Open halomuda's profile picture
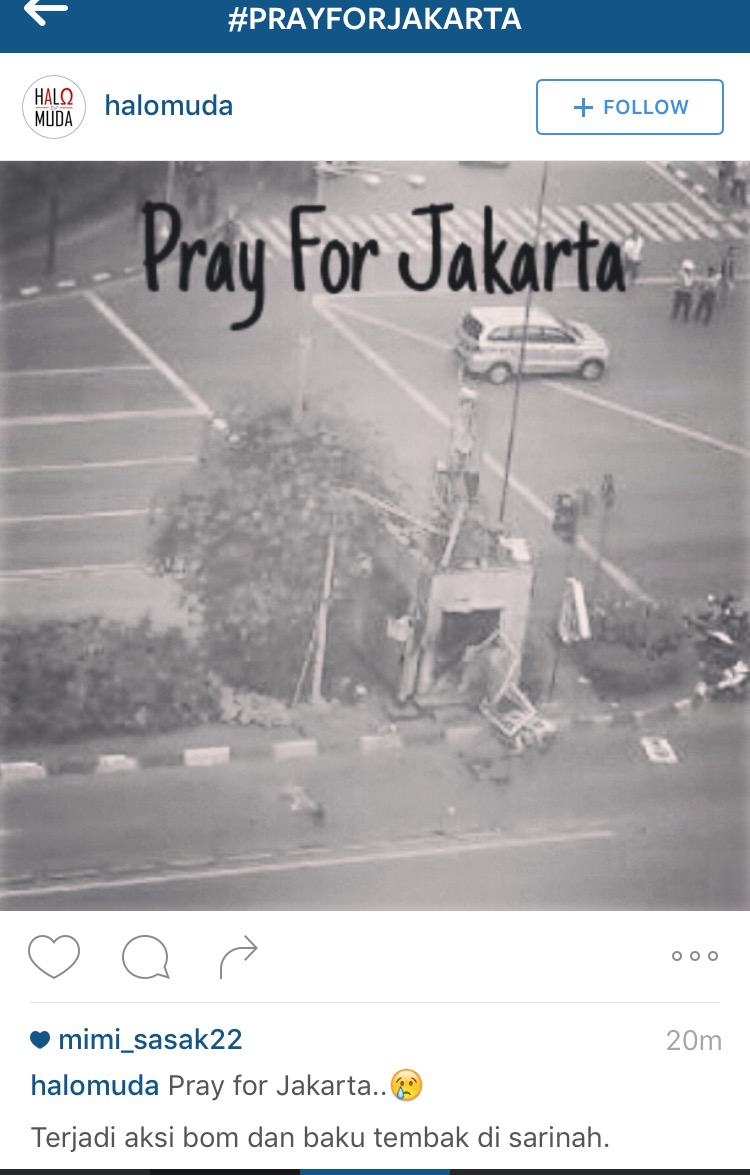Screen dimensions: 750x1175 click(x=54, y=106)
